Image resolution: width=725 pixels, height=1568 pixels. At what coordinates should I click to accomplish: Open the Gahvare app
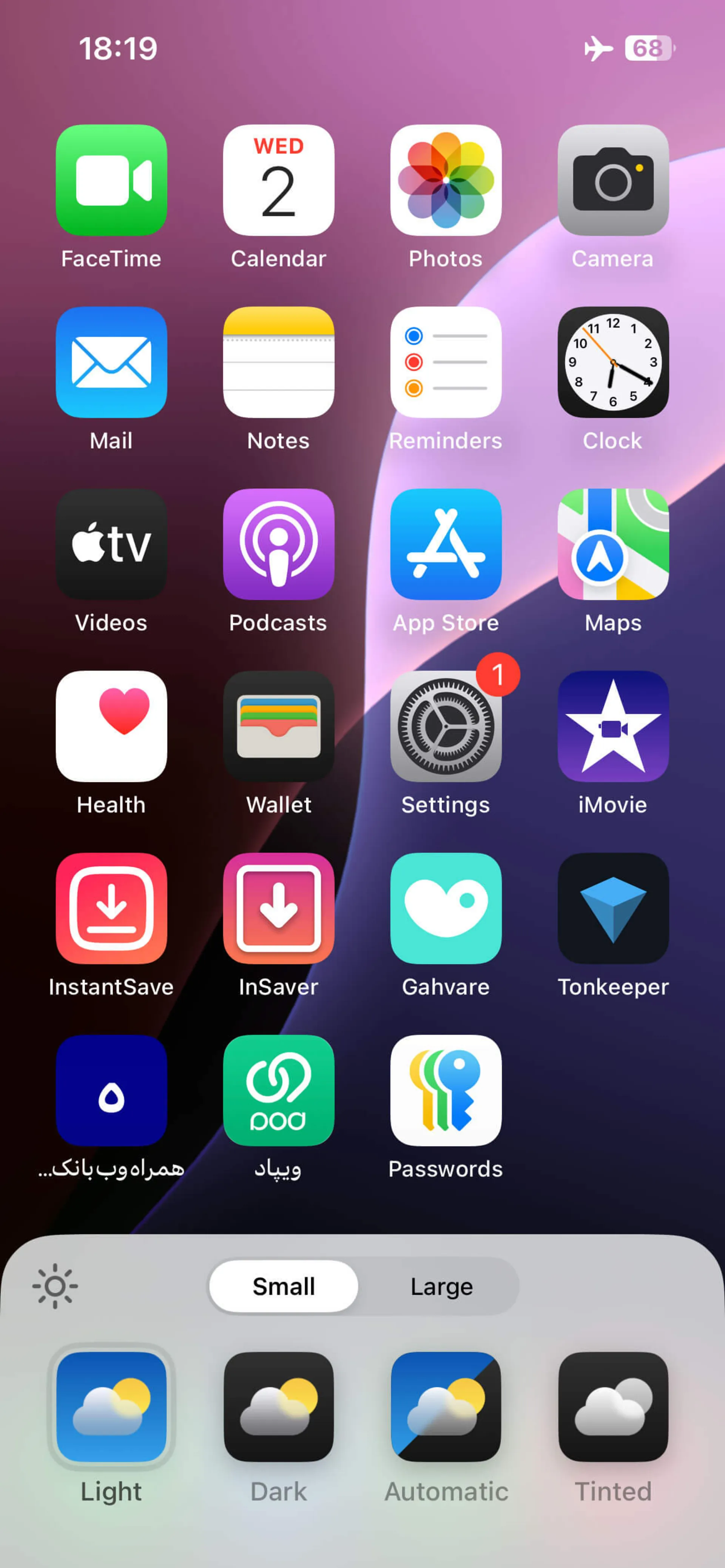[x=446, y=908]
